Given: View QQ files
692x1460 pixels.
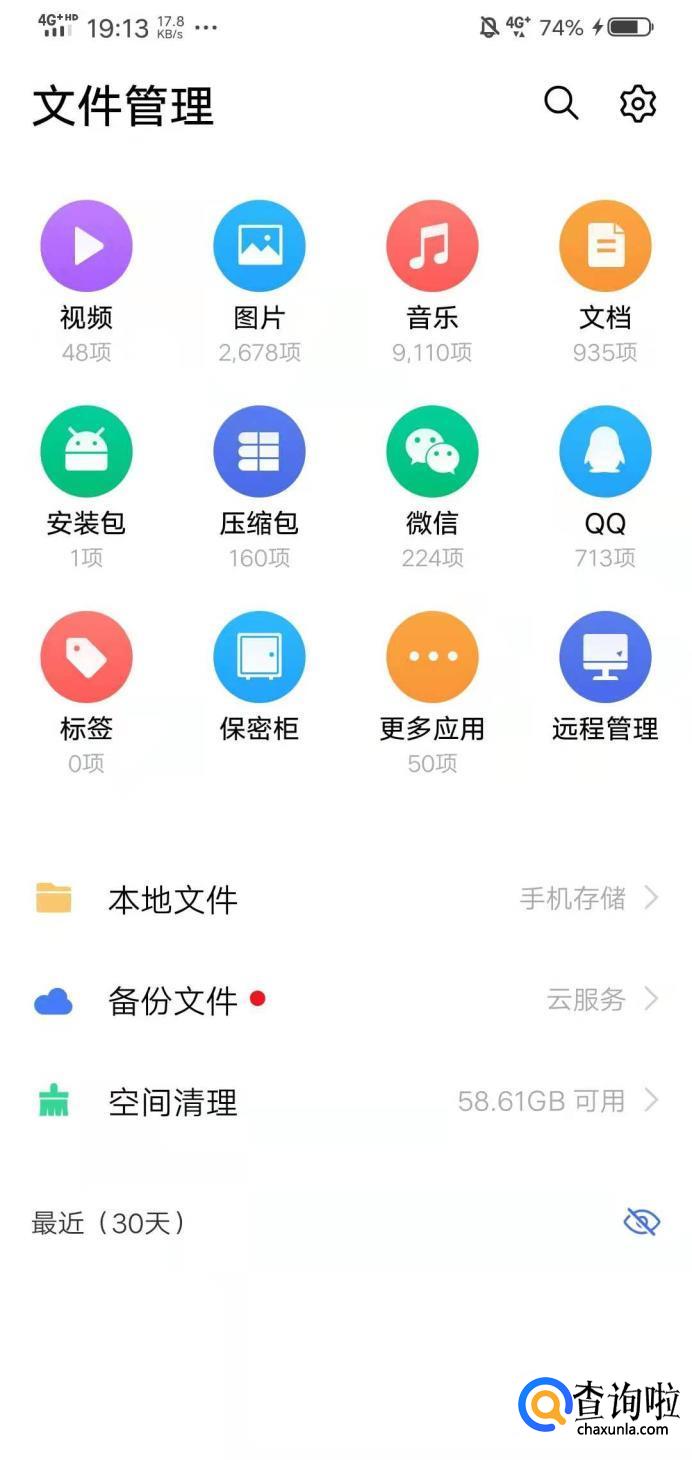Looking at the screenshot, I should [x=605, y=452].
